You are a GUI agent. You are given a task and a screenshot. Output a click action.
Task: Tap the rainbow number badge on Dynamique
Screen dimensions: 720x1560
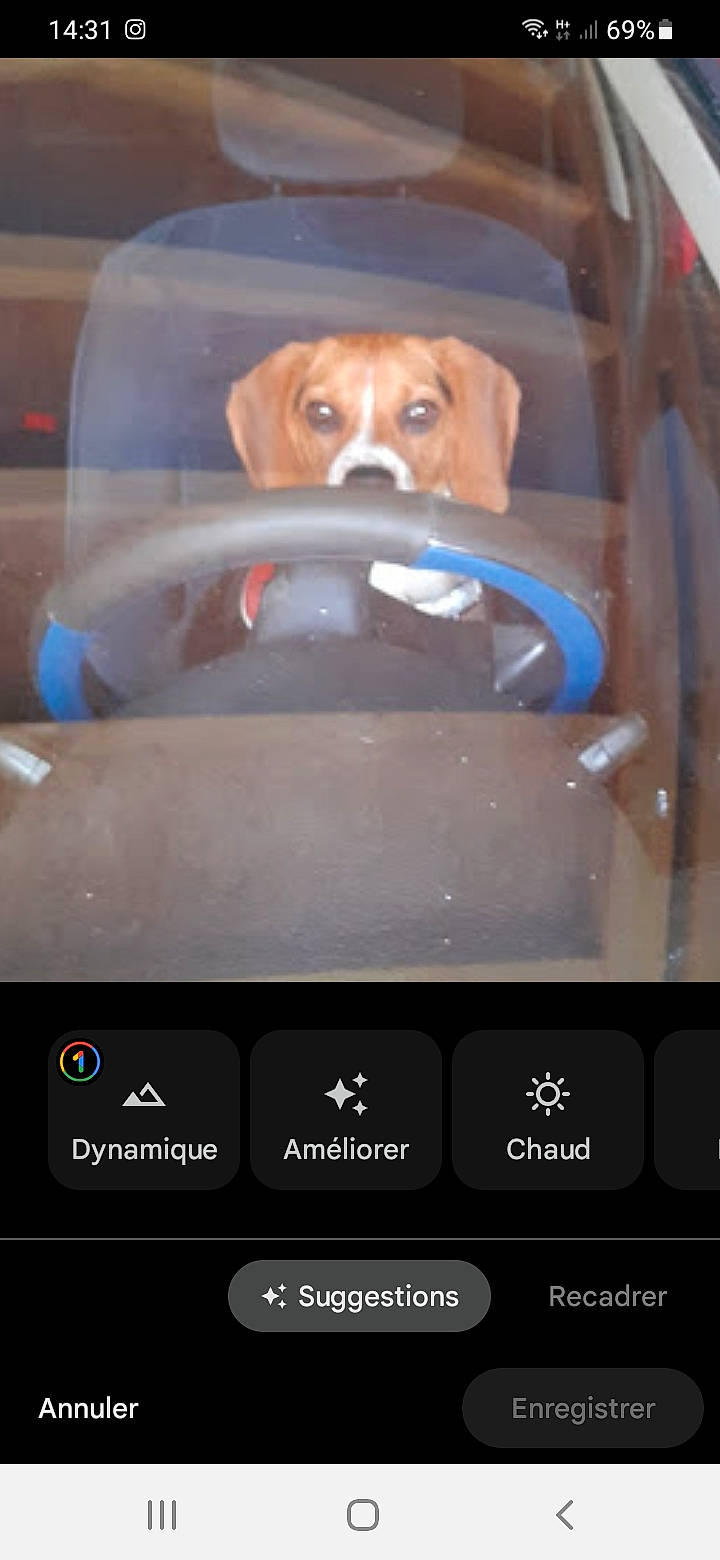[x=79, y=1061]
